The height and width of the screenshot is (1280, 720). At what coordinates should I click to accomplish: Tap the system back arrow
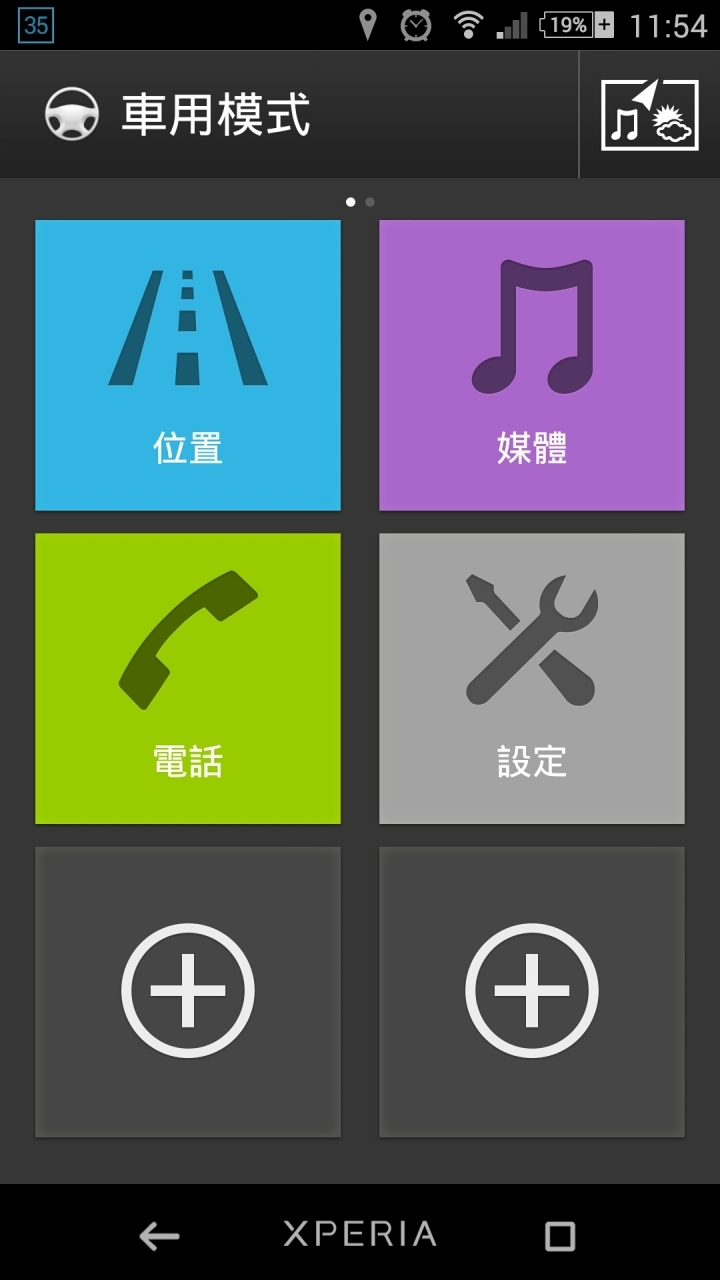point(159,1237)
